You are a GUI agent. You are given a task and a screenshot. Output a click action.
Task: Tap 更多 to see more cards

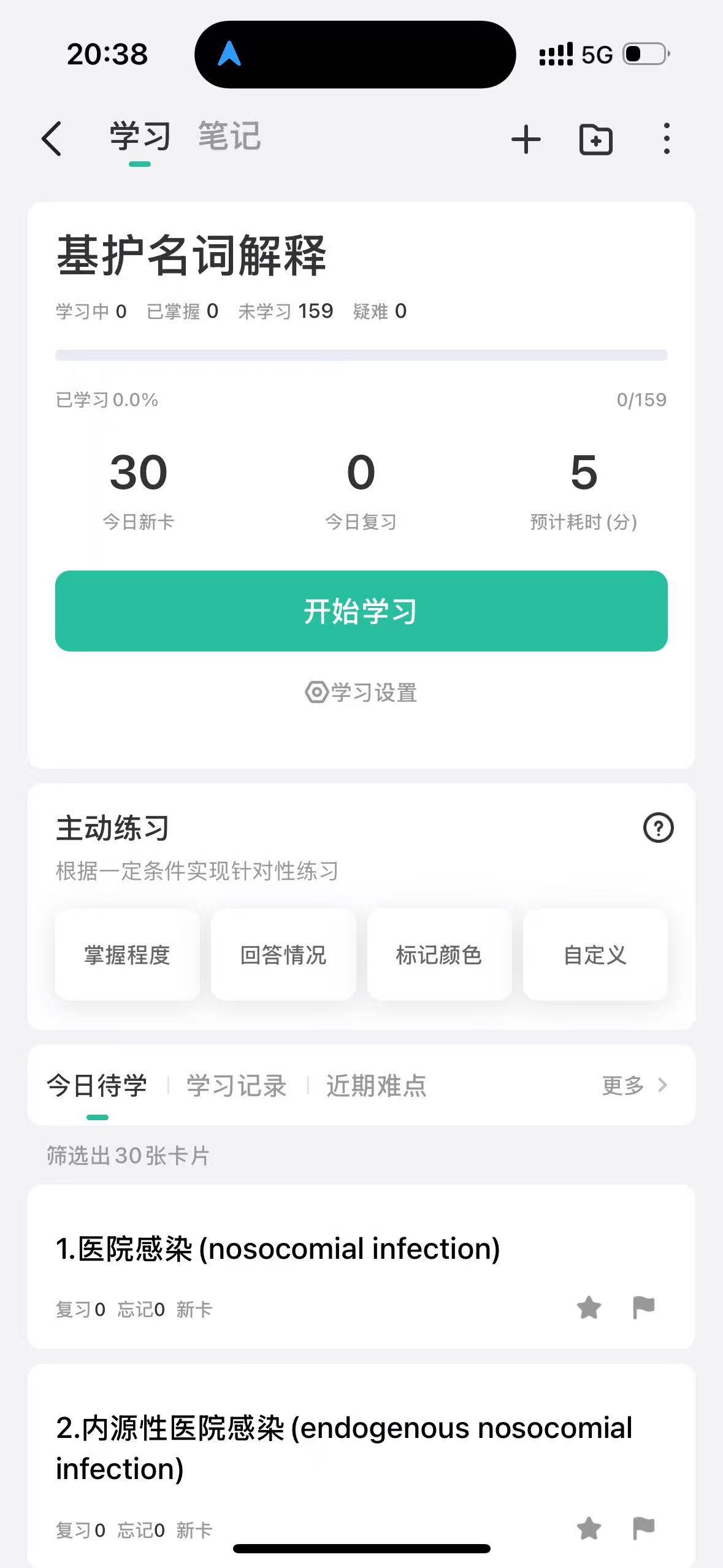(635, 1085)
